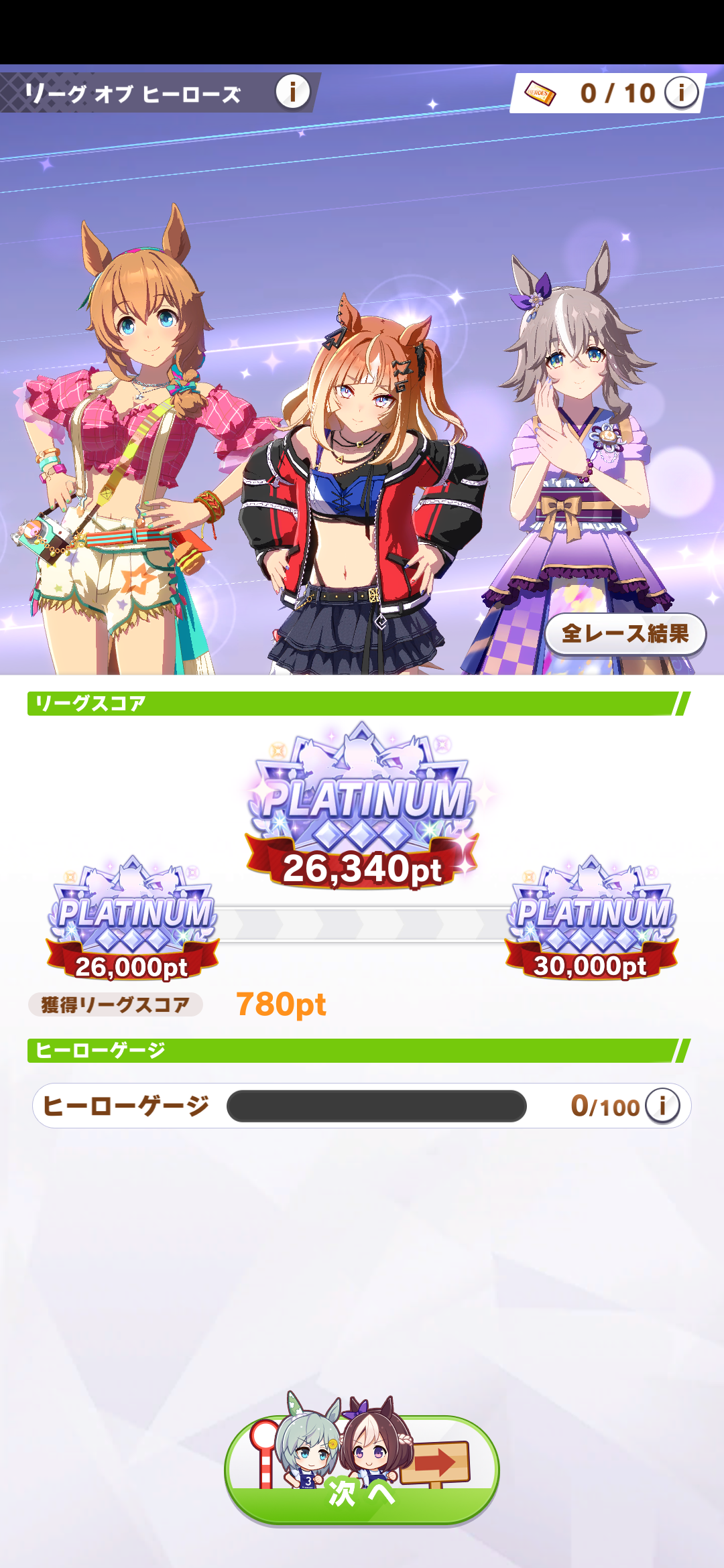Viewport: 724px width, 1568px height.
Task: Open the ヒーローゲージ info icon
Action: (662, 1106)
